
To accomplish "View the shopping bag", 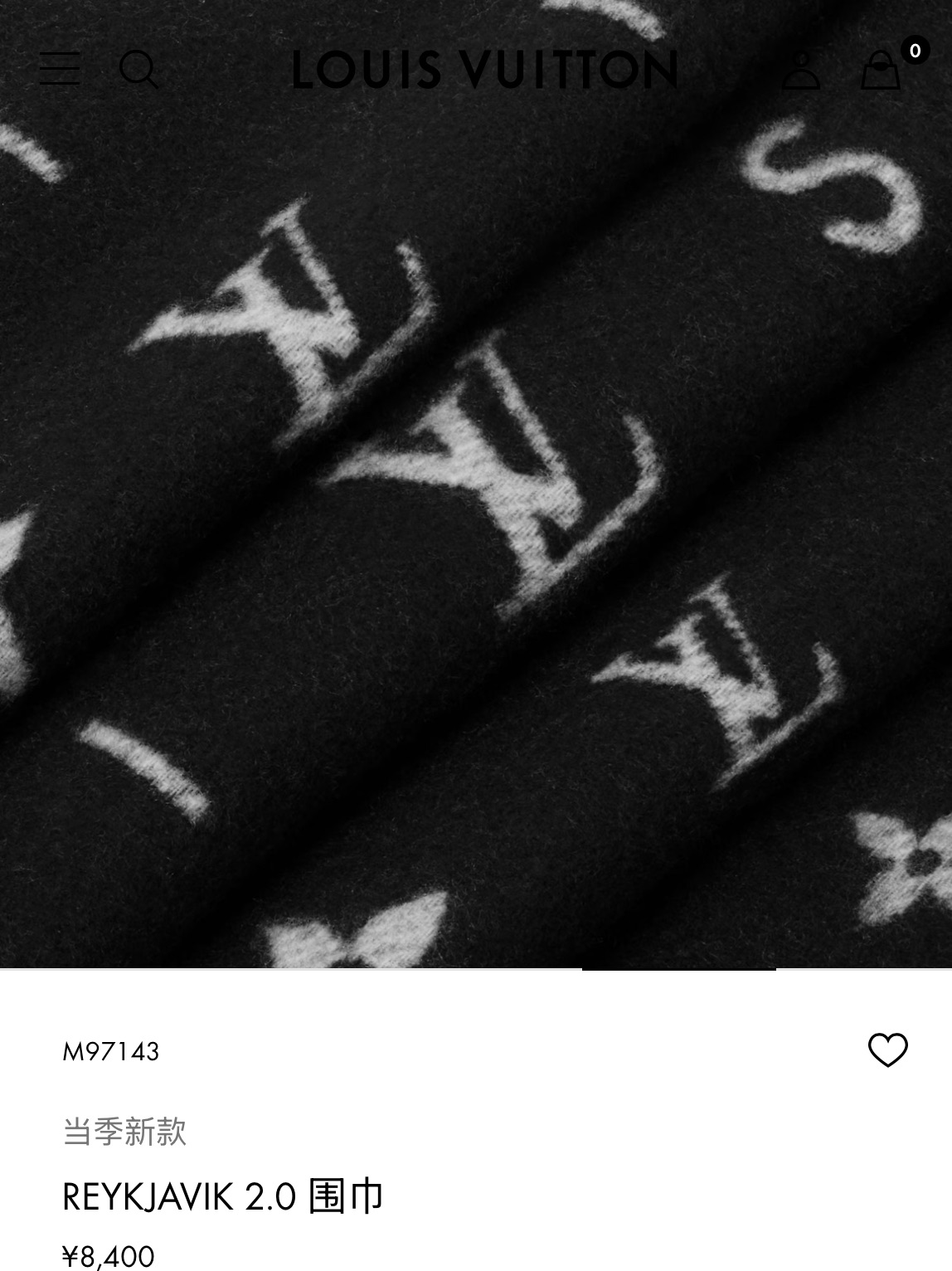I will click(x=881, y=71).
